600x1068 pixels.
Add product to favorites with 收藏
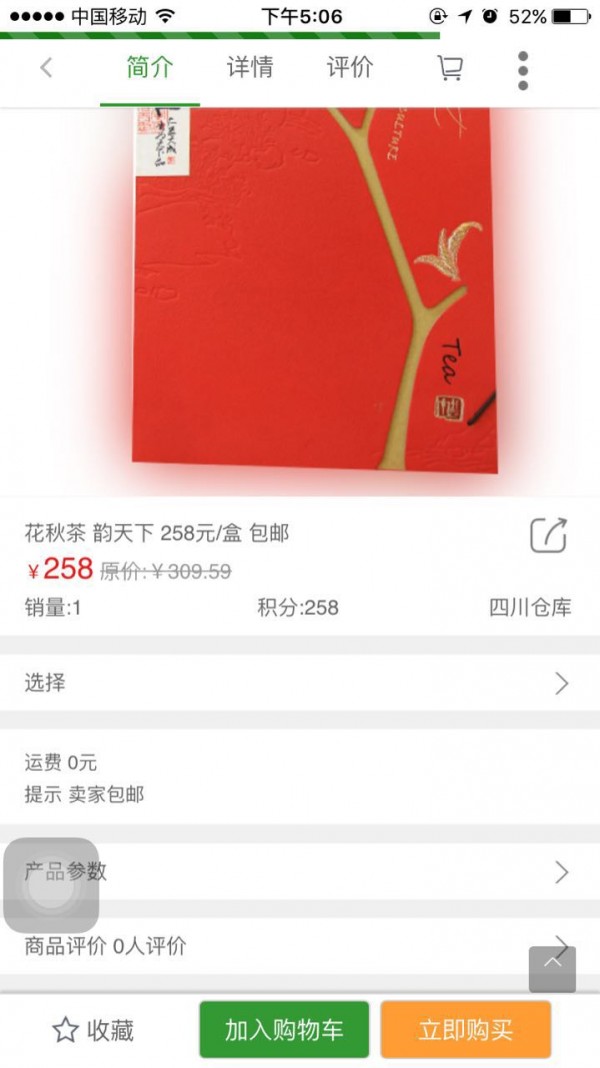pos(94,1030)
